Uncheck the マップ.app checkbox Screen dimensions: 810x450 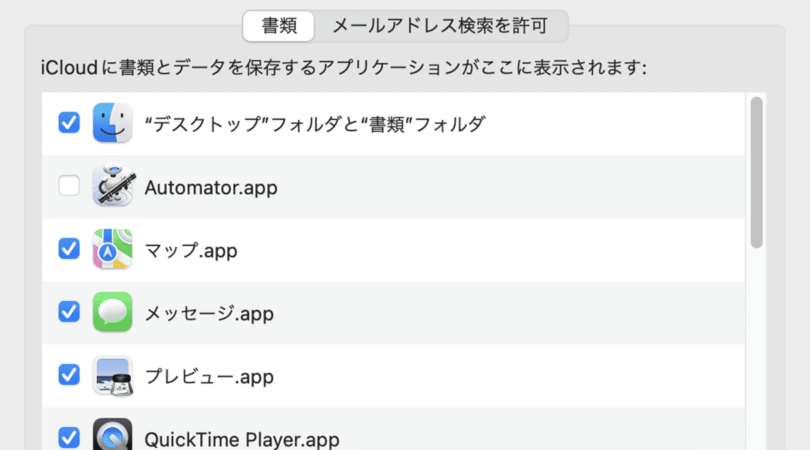click(x=69, y=248)
